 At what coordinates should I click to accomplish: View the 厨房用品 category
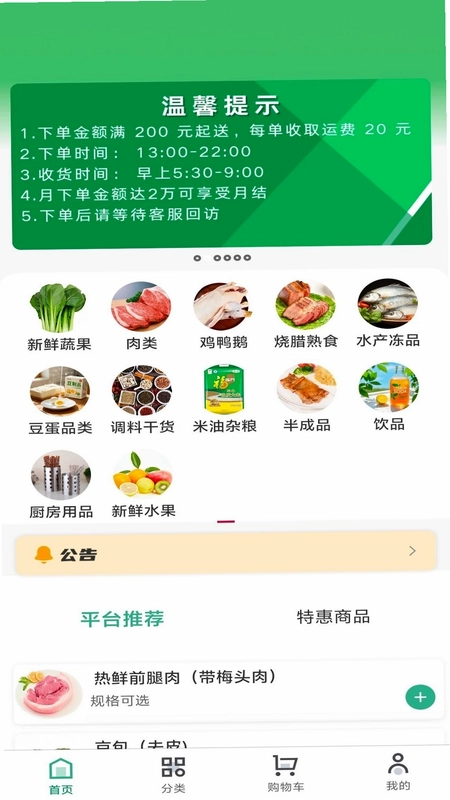61,485
